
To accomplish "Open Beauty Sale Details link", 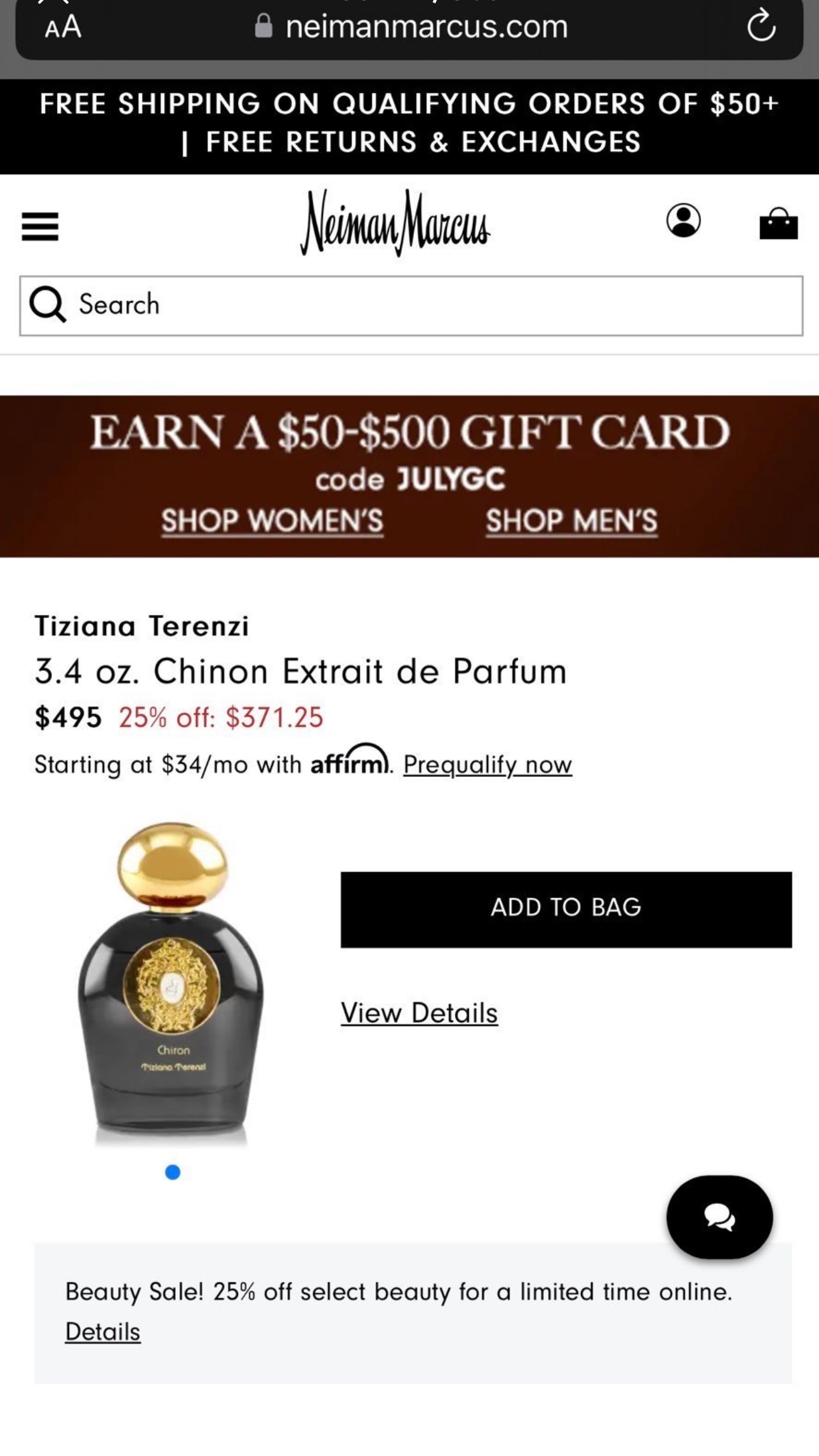I will pyautogui.click(x=103, y=1331).
